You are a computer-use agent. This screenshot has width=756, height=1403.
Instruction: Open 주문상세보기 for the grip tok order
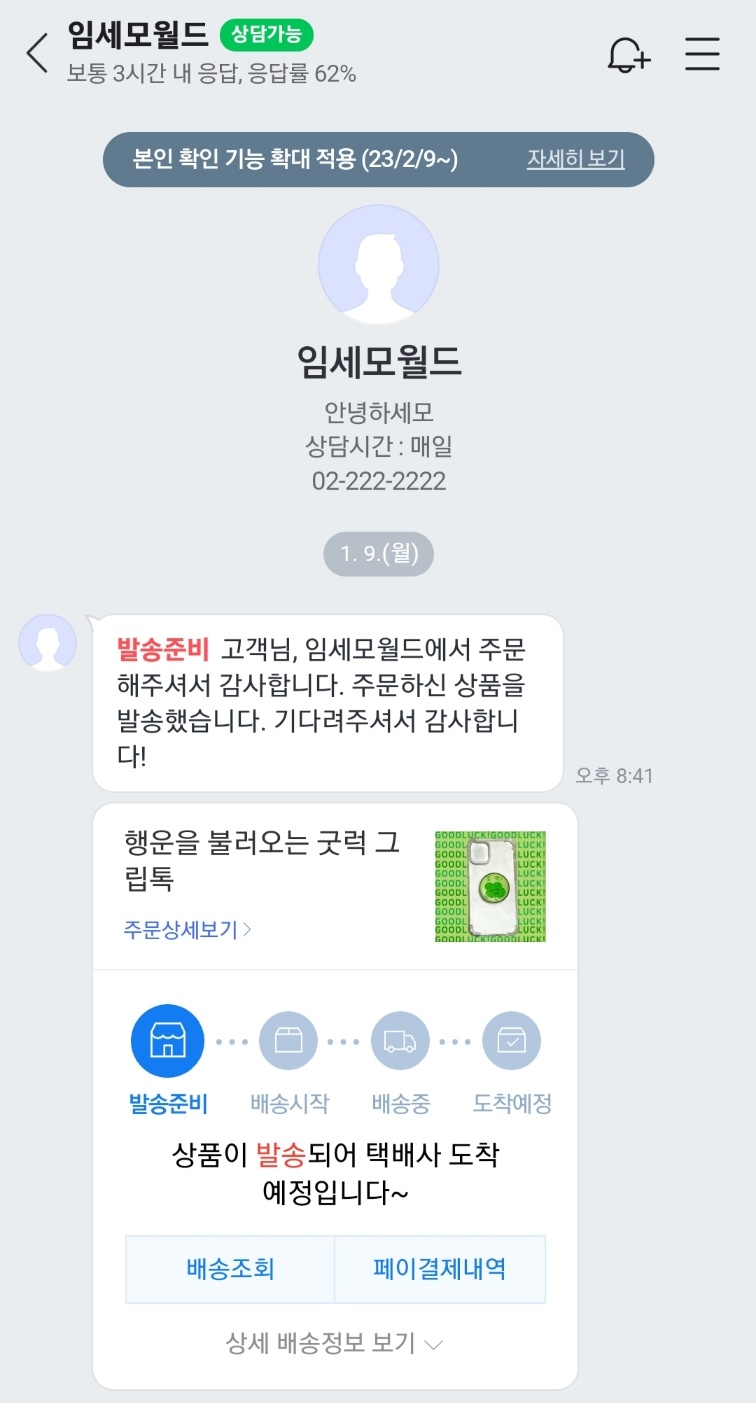click(187, 929)
